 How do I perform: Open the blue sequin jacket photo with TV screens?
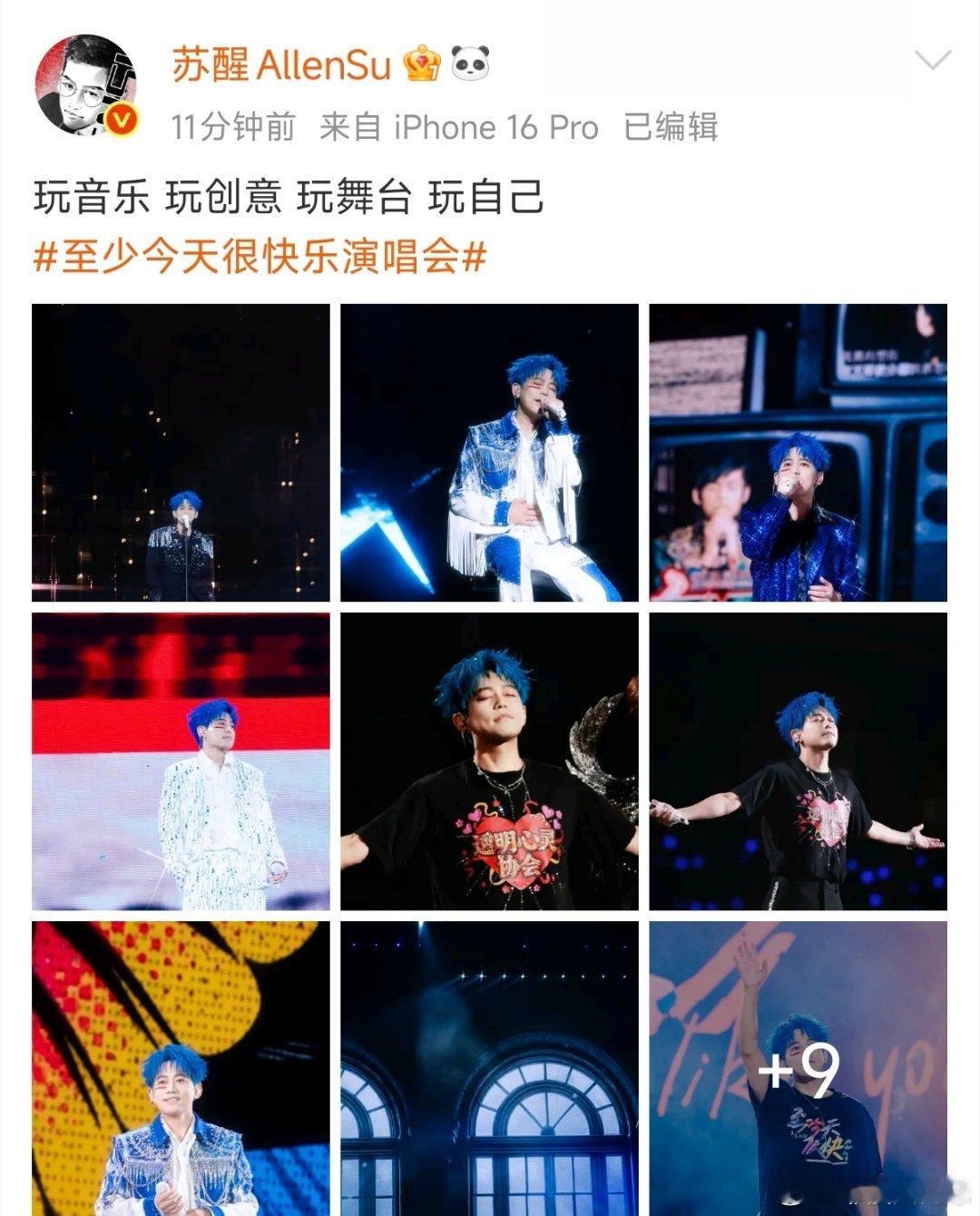pos(797,453)
